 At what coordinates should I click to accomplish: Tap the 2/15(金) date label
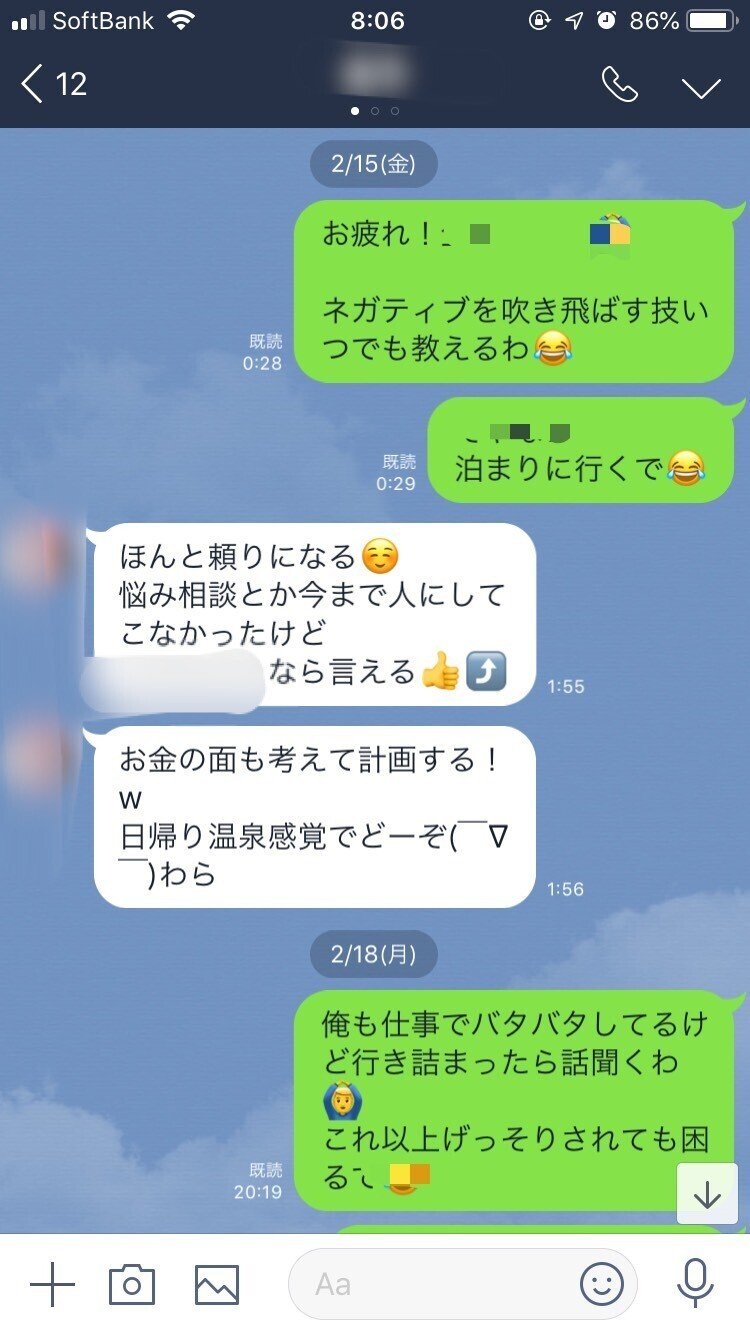point(375,164)
